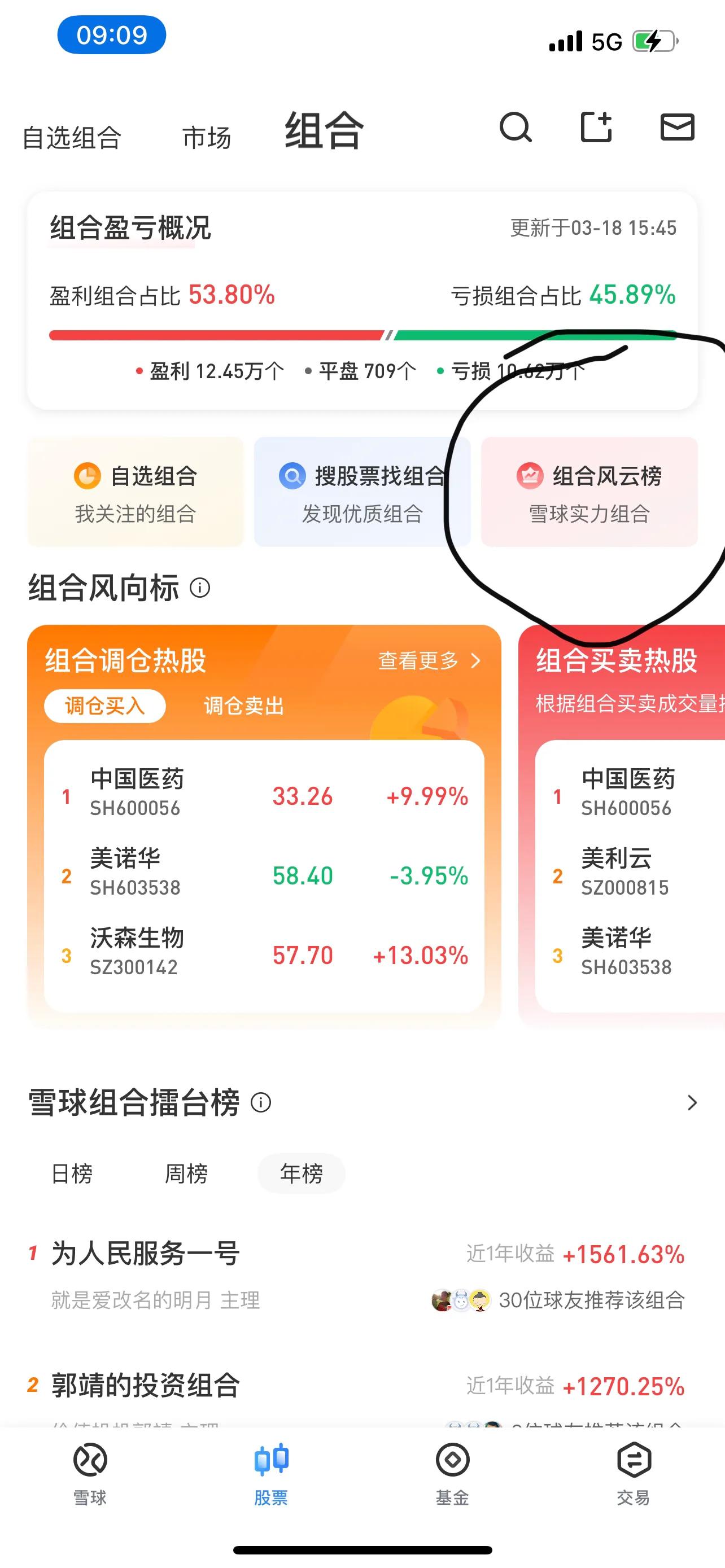Select the 调仓卖出 tab
Viewport: 725px width, 1568px height.
(x=243, y=706)
